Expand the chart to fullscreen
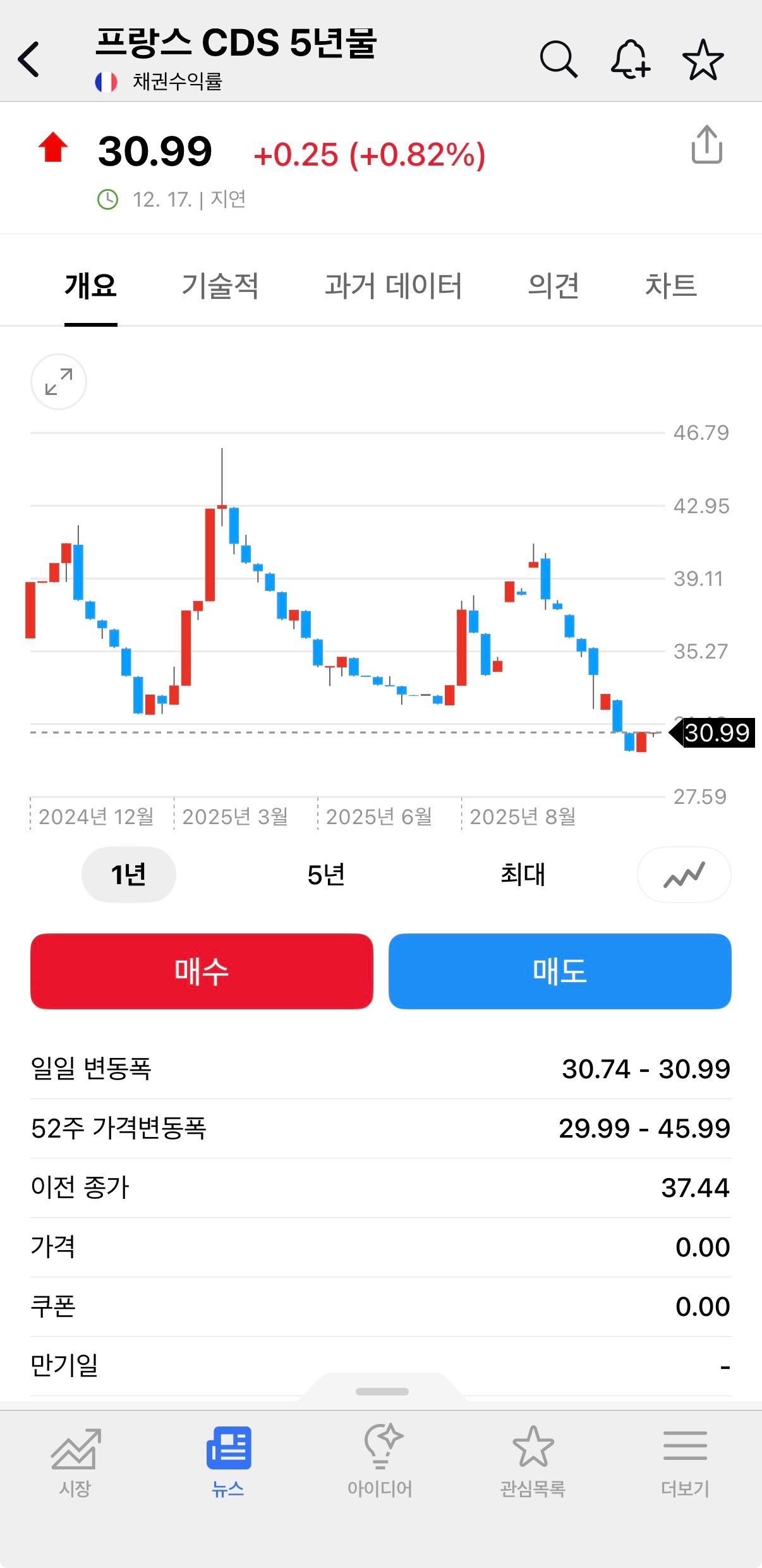The height and width of the screenshot is (1568, 762). pyautogui.click(x=59, y=382)
